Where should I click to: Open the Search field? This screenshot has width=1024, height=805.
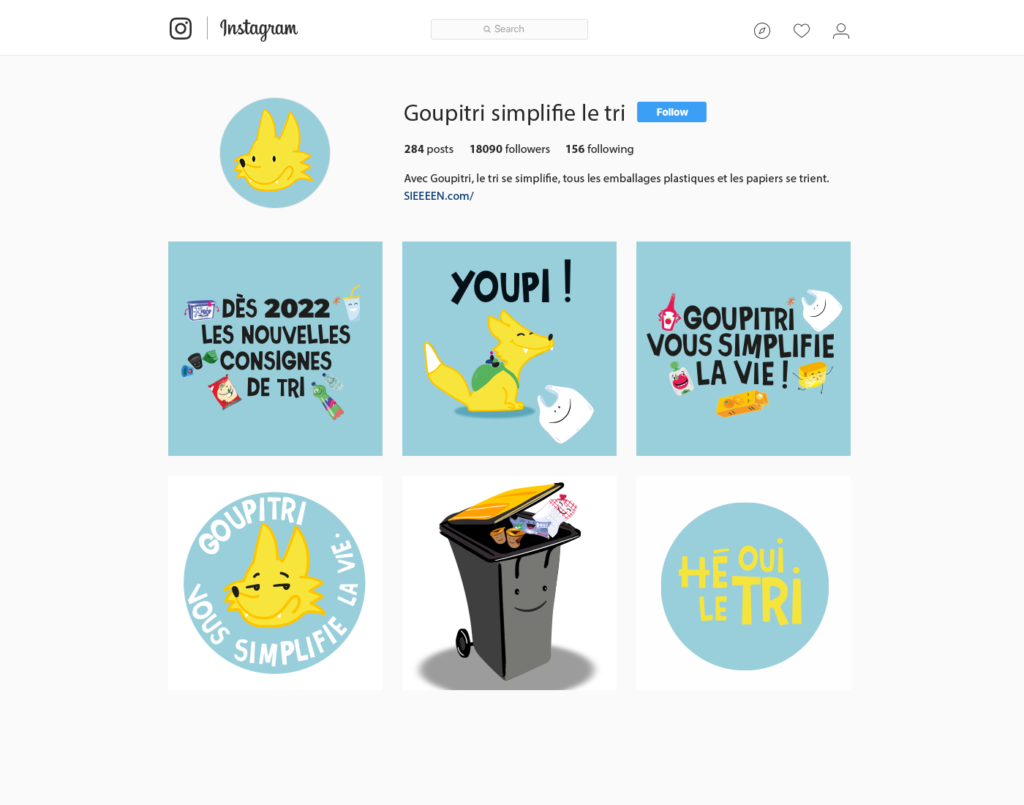pos(509,29)
